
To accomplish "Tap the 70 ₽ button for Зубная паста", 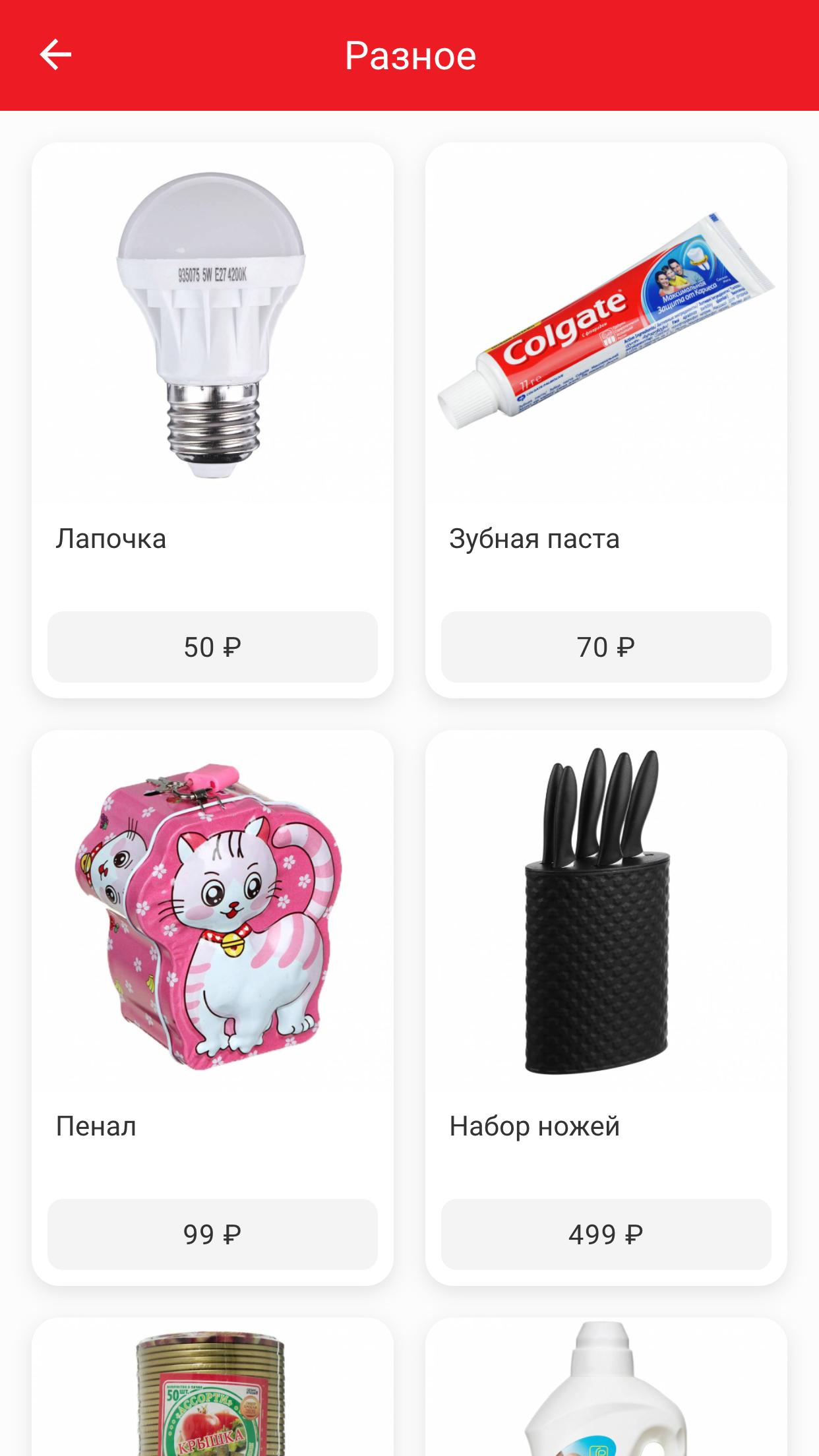I will point(605,647).
